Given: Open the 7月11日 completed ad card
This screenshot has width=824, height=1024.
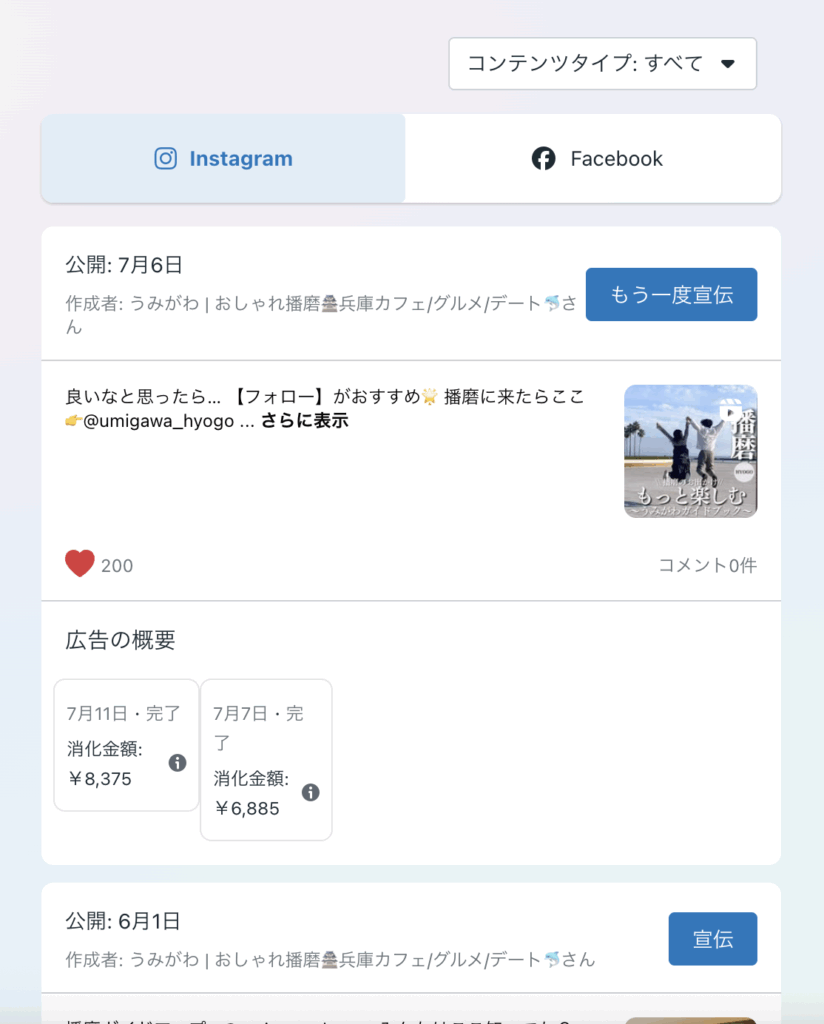Looking at the screenshot, I should [110, 744].
